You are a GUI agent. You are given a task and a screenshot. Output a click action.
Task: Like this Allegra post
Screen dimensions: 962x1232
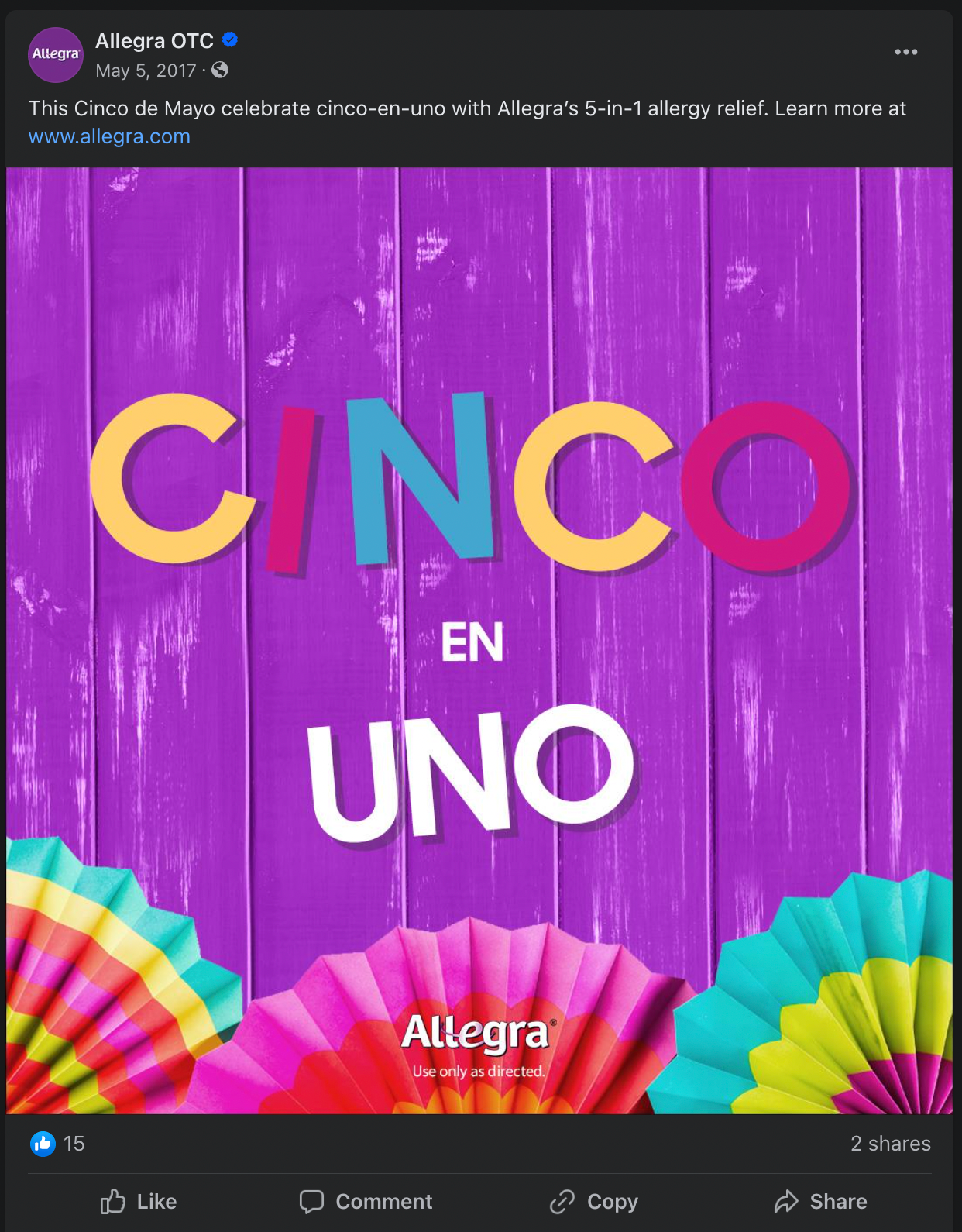tap(139, 1201)
